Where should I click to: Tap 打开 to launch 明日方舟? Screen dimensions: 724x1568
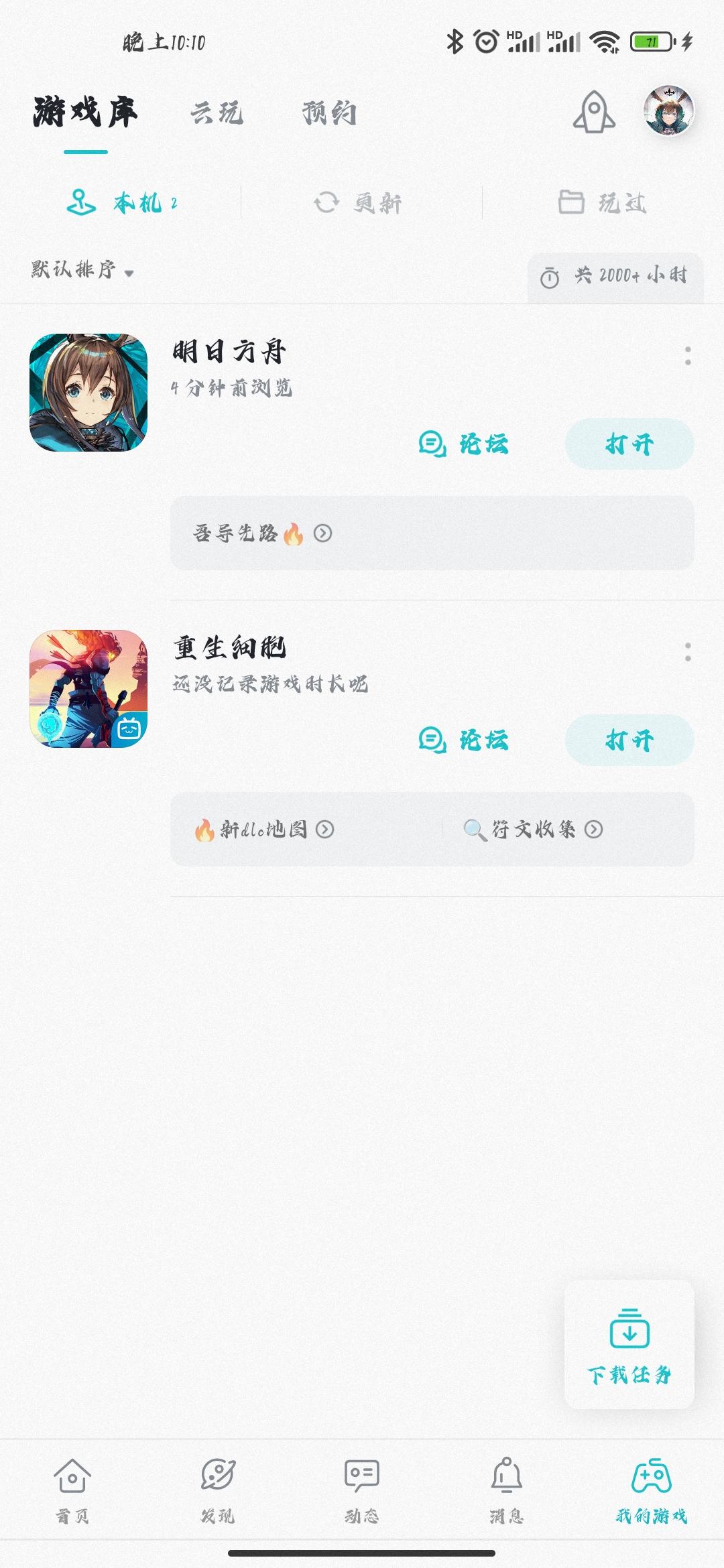pyautogui.click(x=629, y=444)
